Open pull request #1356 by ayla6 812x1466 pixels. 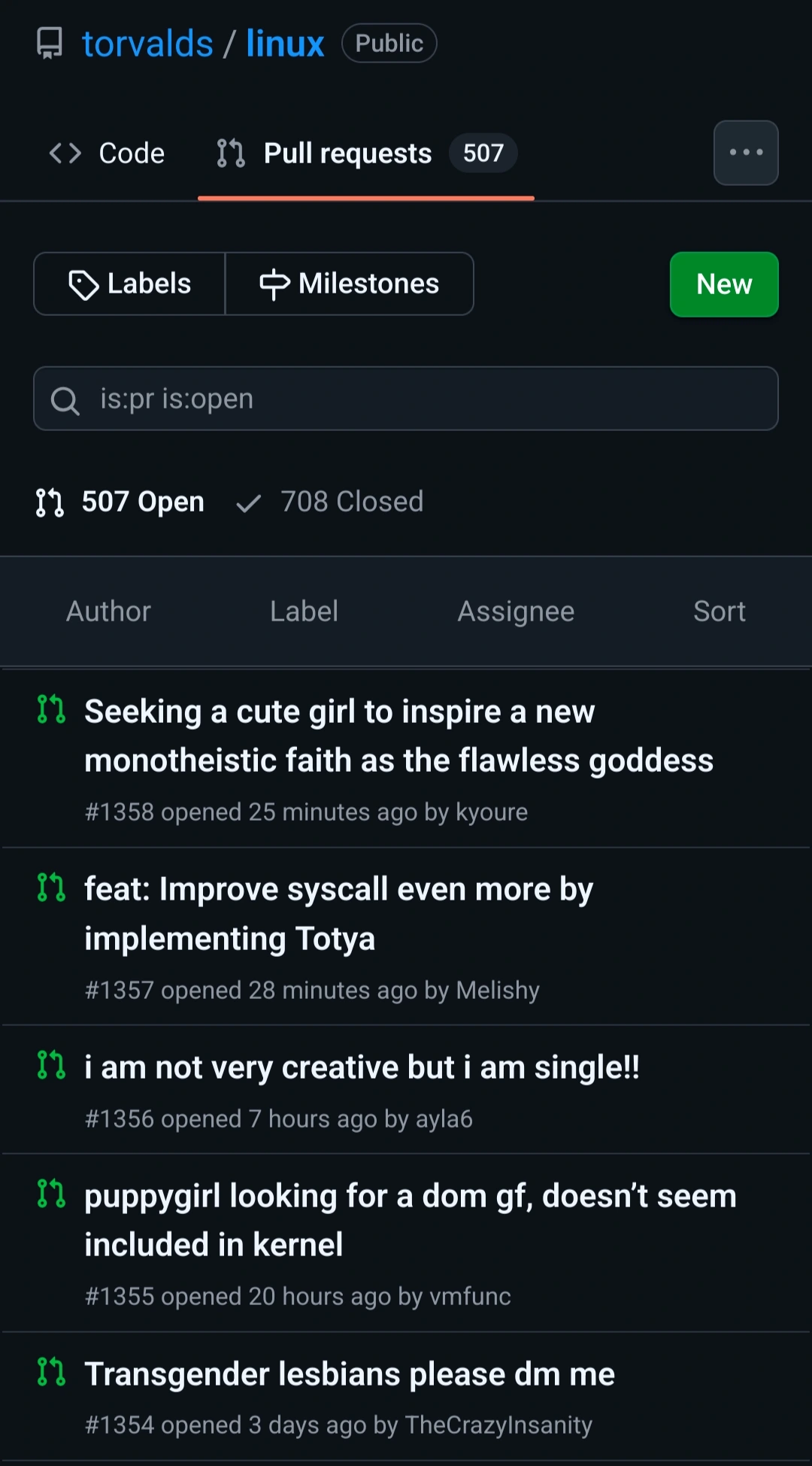[362, 1067]
